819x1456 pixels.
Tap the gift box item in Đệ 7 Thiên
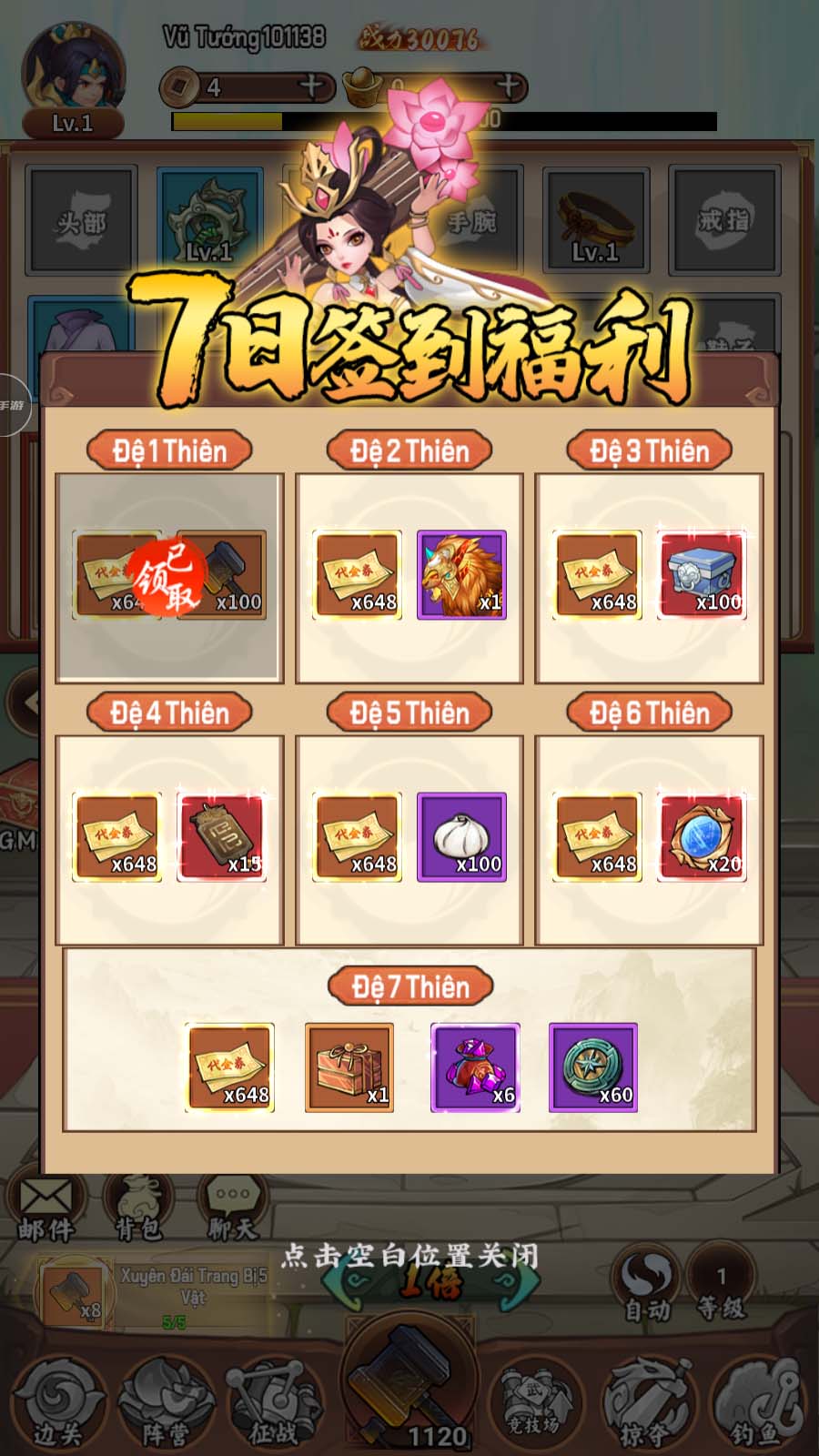[x=349, y=1067]
